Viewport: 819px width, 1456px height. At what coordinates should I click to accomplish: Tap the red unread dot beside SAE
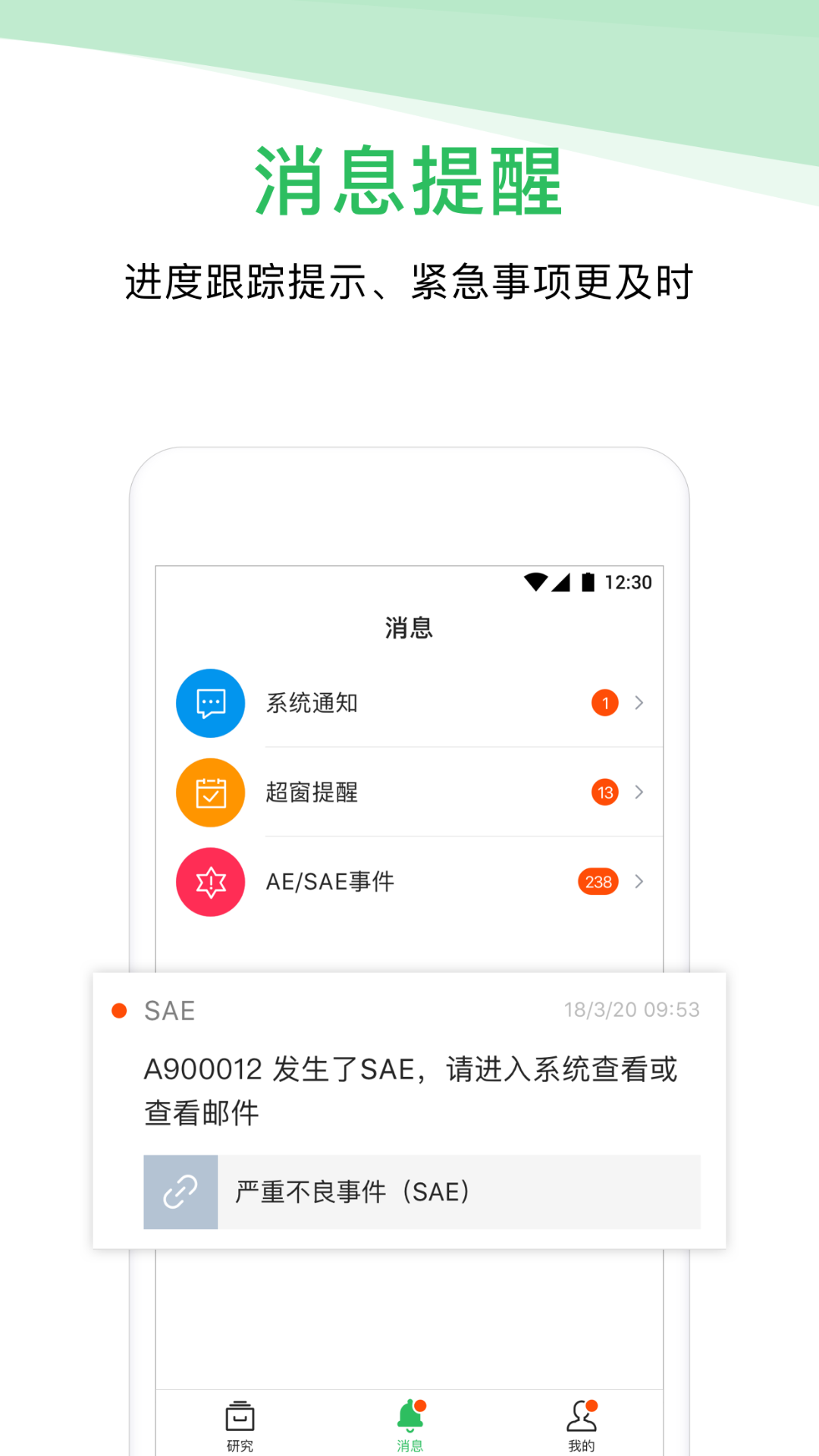click(119, 1009)
